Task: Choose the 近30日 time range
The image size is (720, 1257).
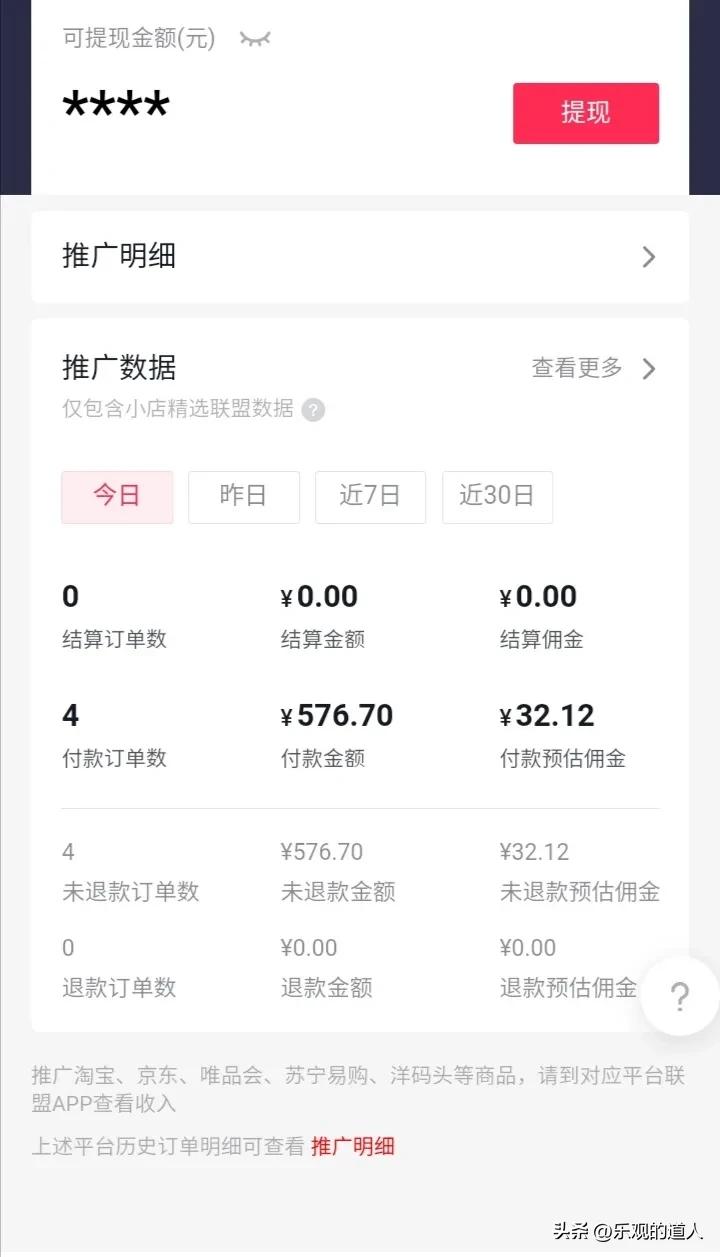Action: tap(497, 496)
